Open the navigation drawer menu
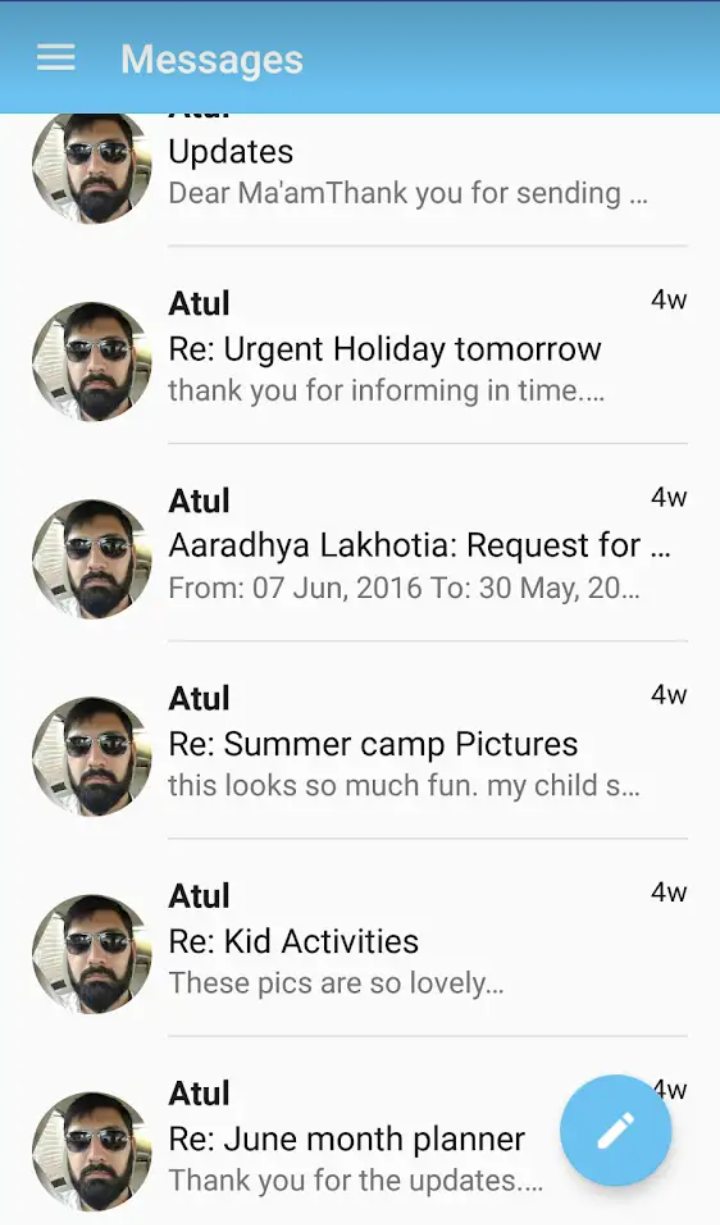 55,57
